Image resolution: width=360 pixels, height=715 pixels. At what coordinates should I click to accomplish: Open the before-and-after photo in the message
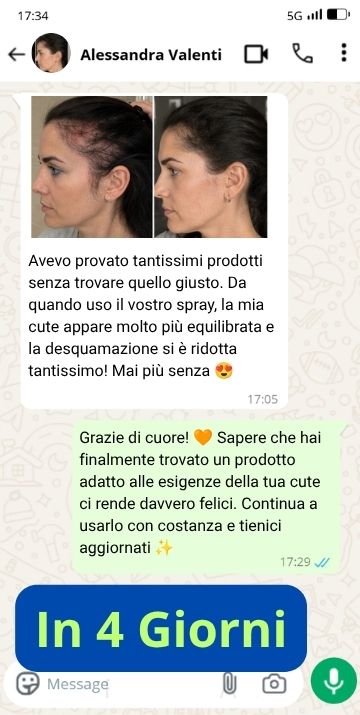coord(149,166)
